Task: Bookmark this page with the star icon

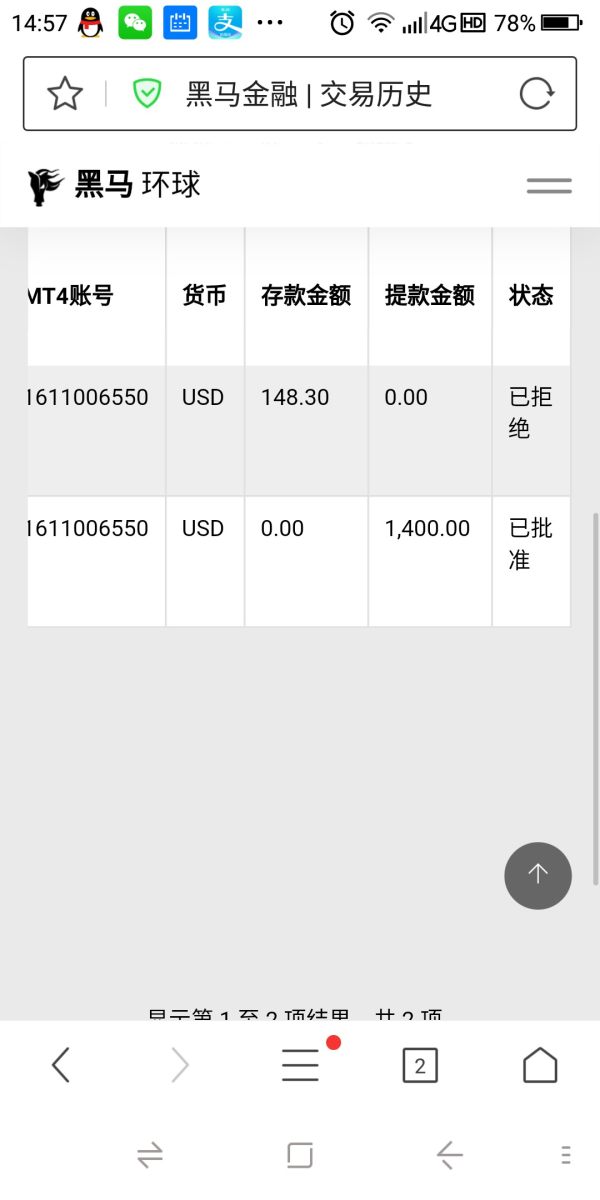Action: 65,94
